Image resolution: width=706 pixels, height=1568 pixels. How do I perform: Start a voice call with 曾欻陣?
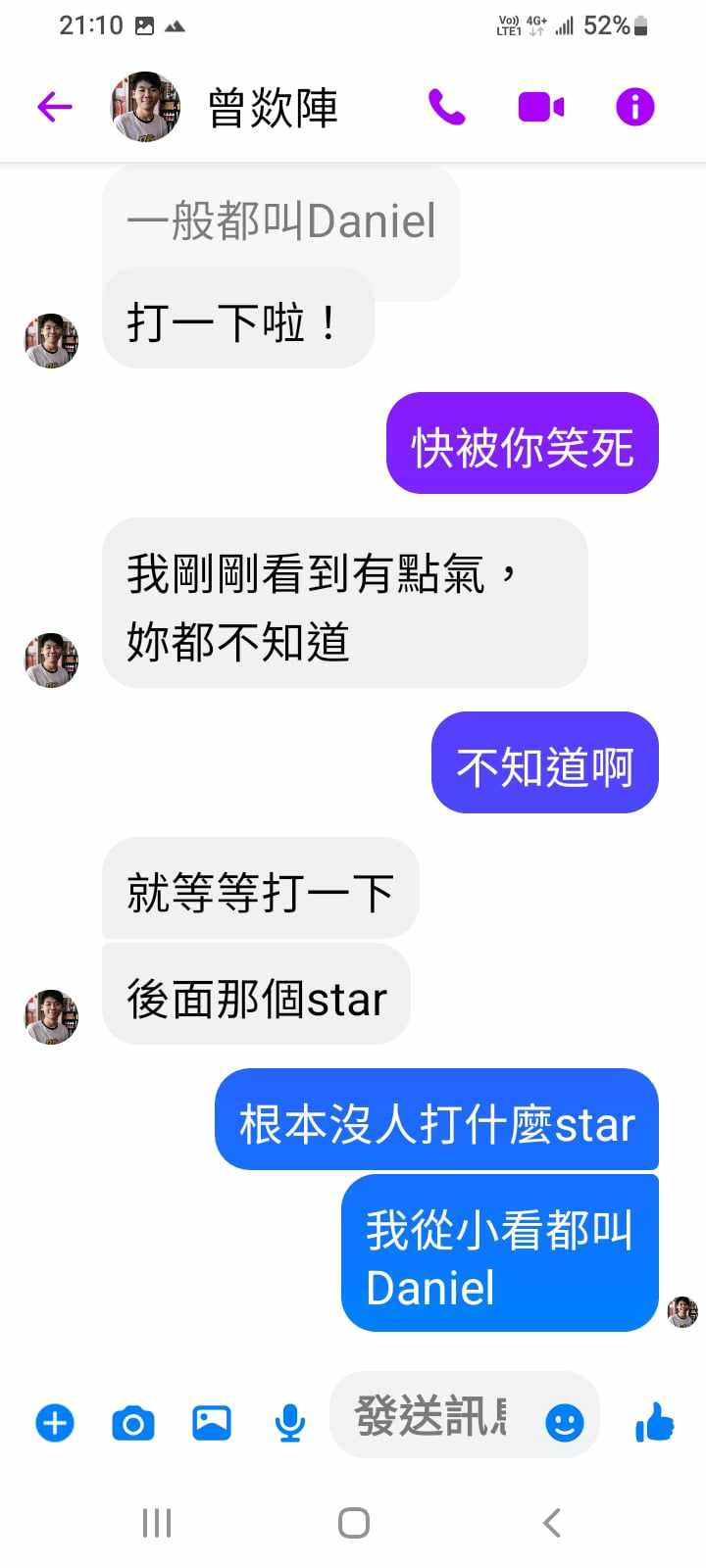pos(446,106)
